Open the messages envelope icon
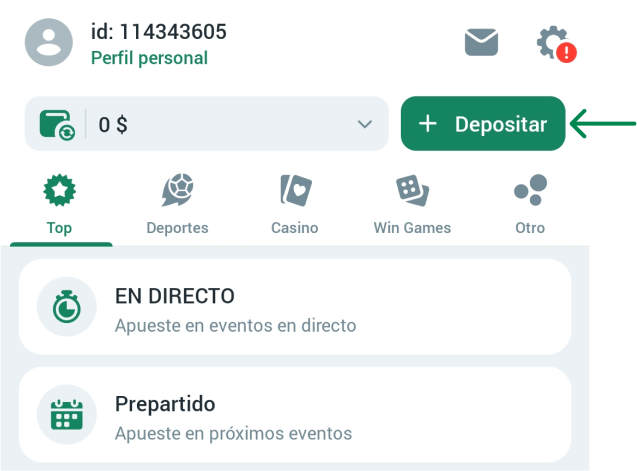637x471 pixels. click(481, 42)
